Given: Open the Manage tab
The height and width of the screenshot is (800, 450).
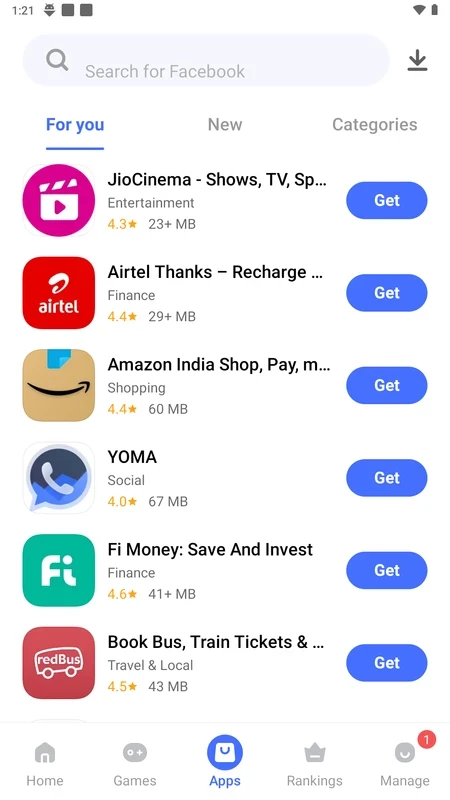Looking at the screenshot, I should pos(405,764).
